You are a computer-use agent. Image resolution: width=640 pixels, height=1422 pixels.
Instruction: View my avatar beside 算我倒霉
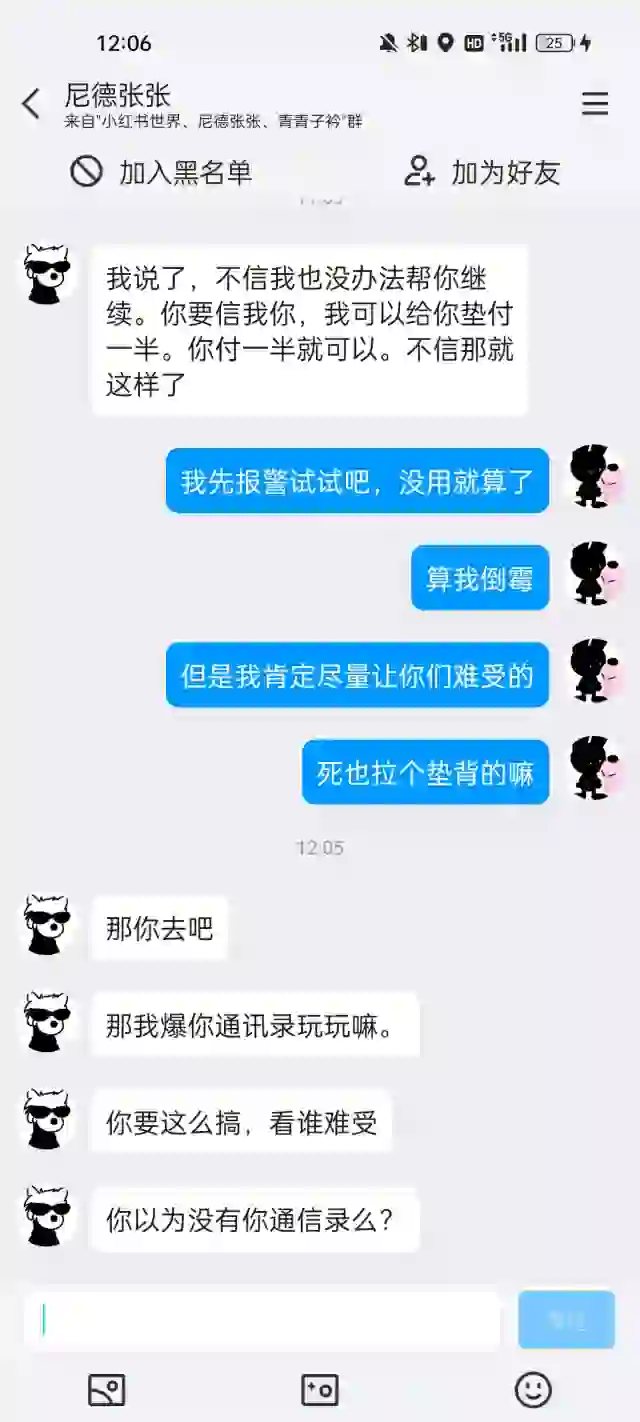596,574
